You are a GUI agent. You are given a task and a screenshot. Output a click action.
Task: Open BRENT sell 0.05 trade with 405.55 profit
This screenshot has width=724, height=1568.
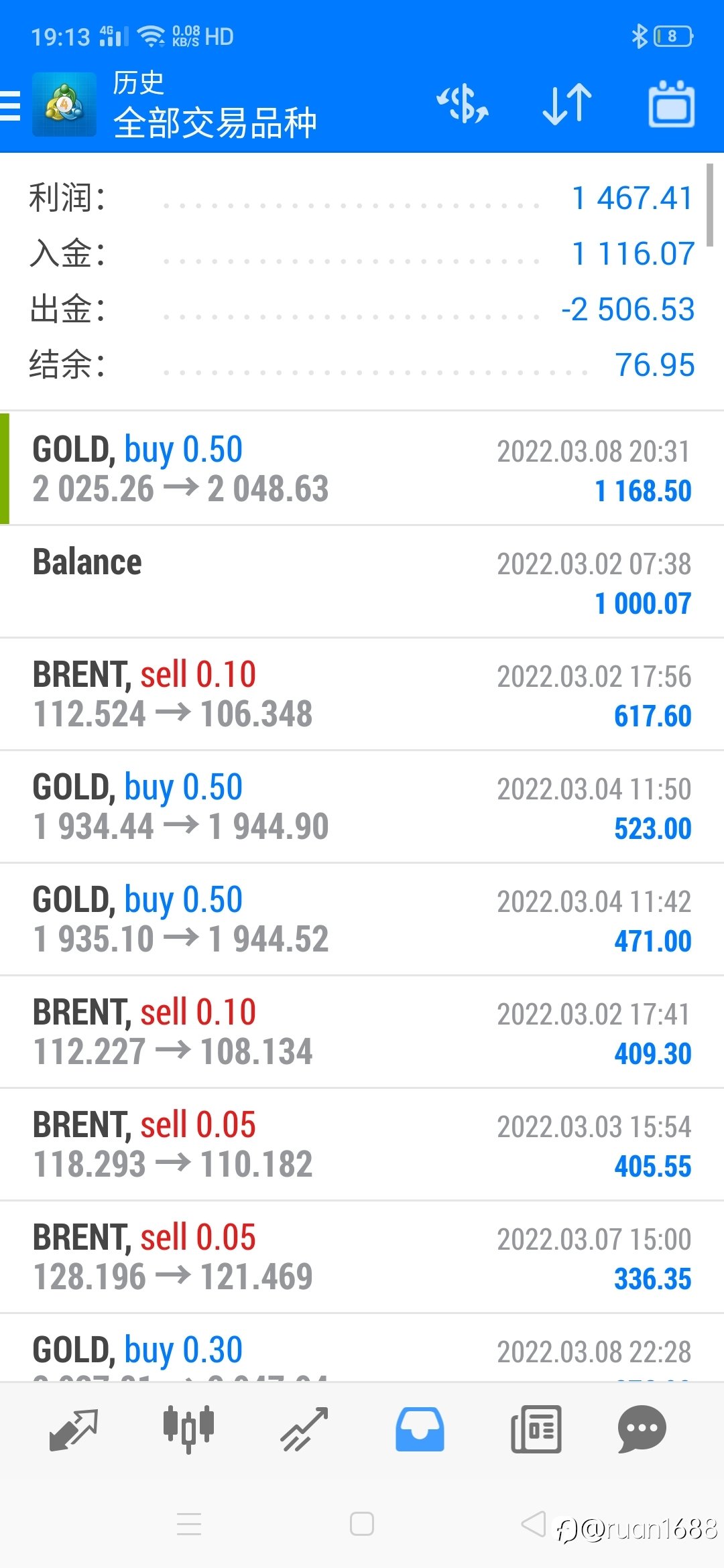pos(362,1145)
